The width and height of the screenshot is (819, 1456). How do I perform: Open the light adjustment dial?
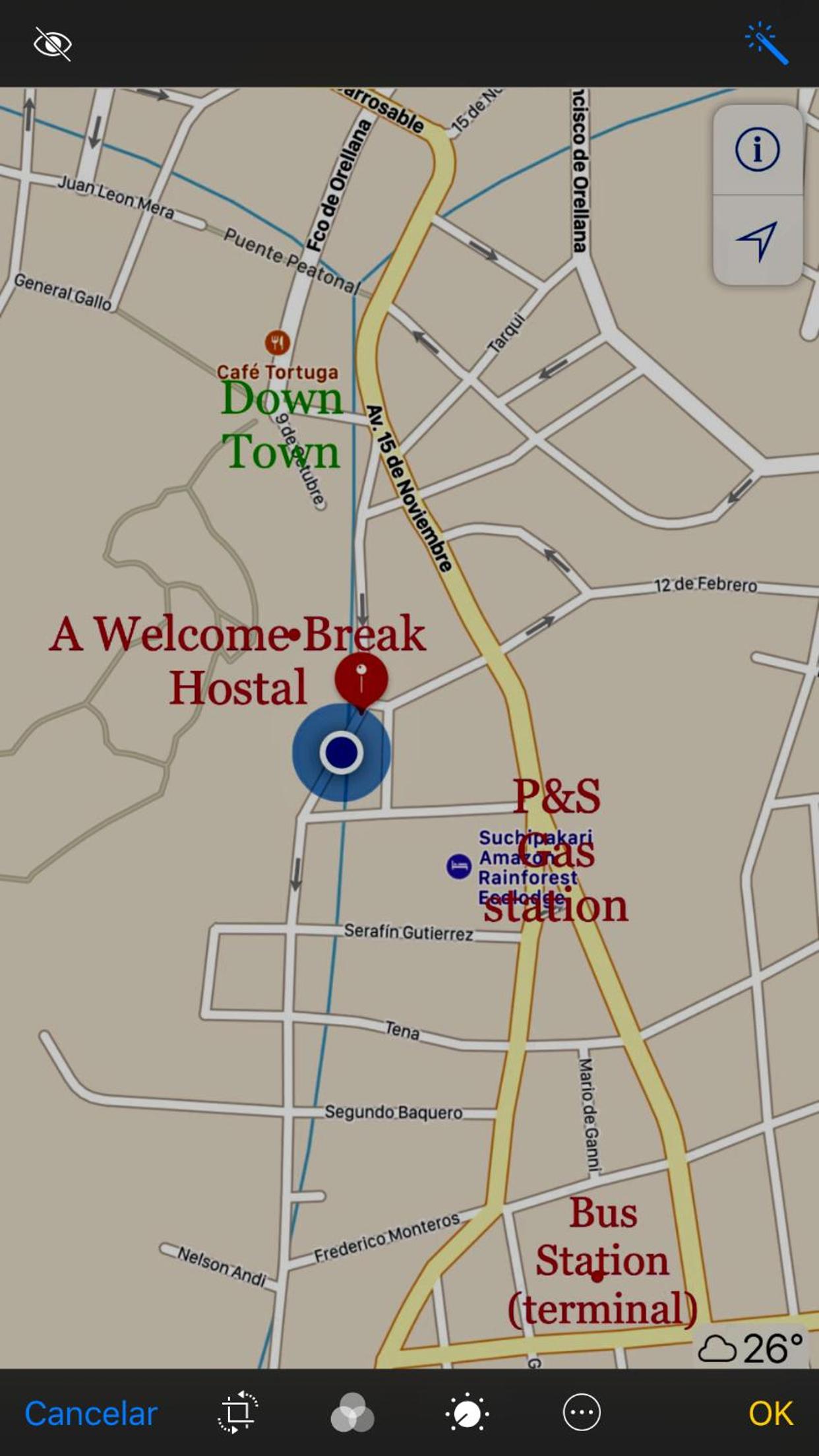point(467,1412)
